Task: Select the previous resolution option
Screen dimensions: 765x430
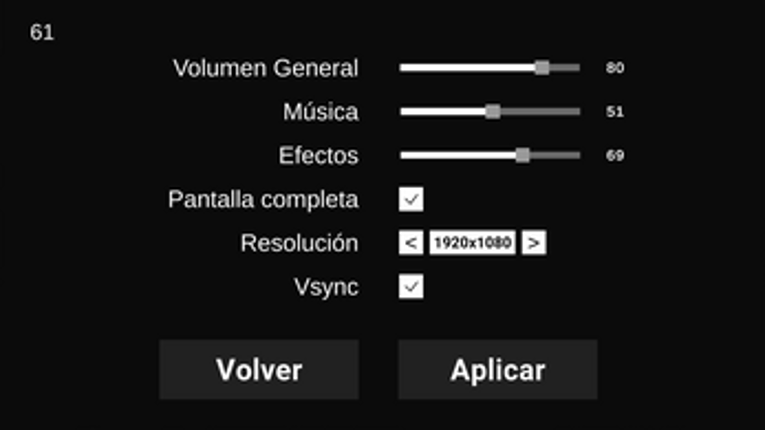Action: pos(410,243)
